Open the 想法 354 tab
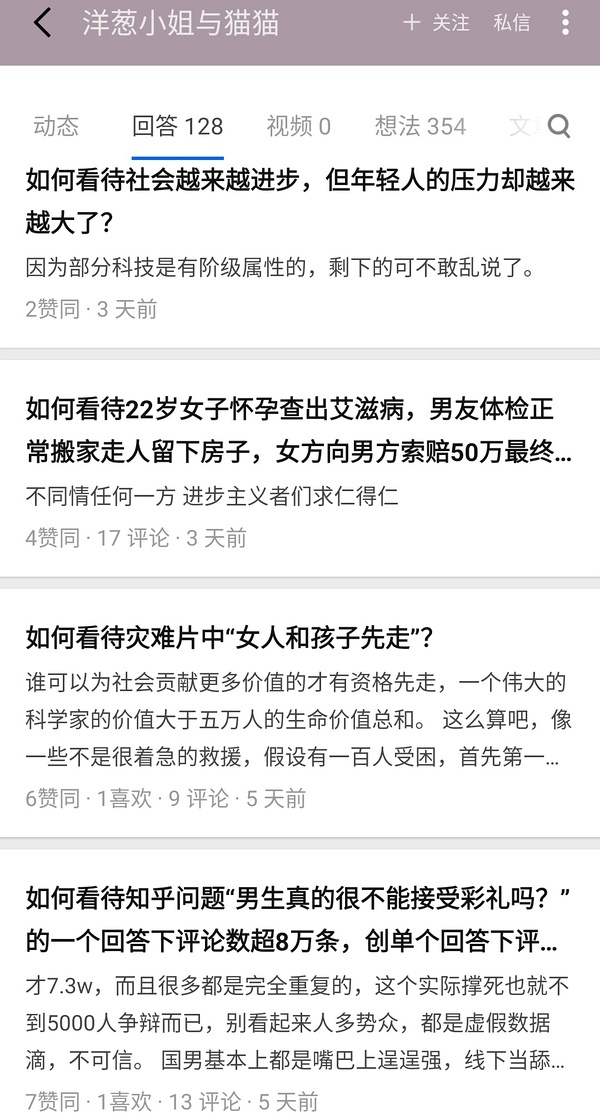 point(420,126)
